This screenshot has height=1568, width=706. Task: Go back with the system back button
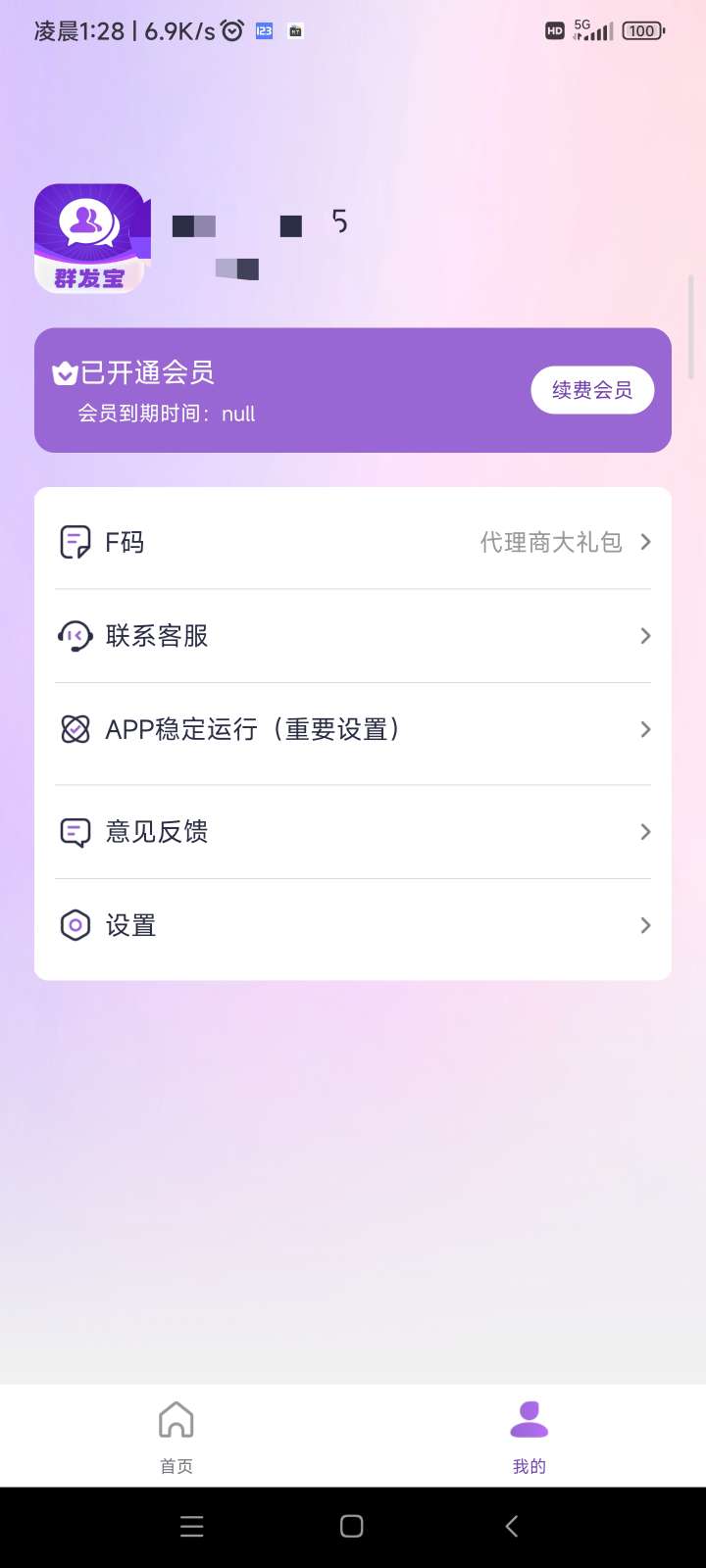[511, 1526]
